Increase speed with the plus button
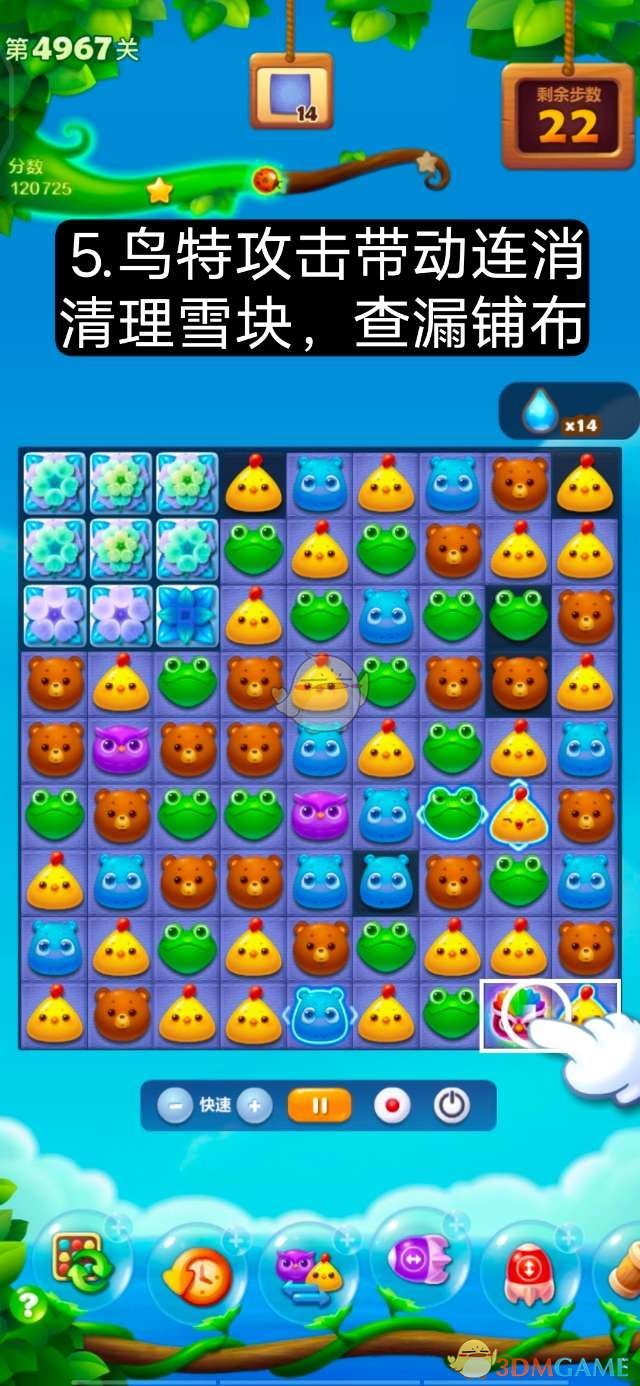640x1386 pixels. tap(255, 1106)
